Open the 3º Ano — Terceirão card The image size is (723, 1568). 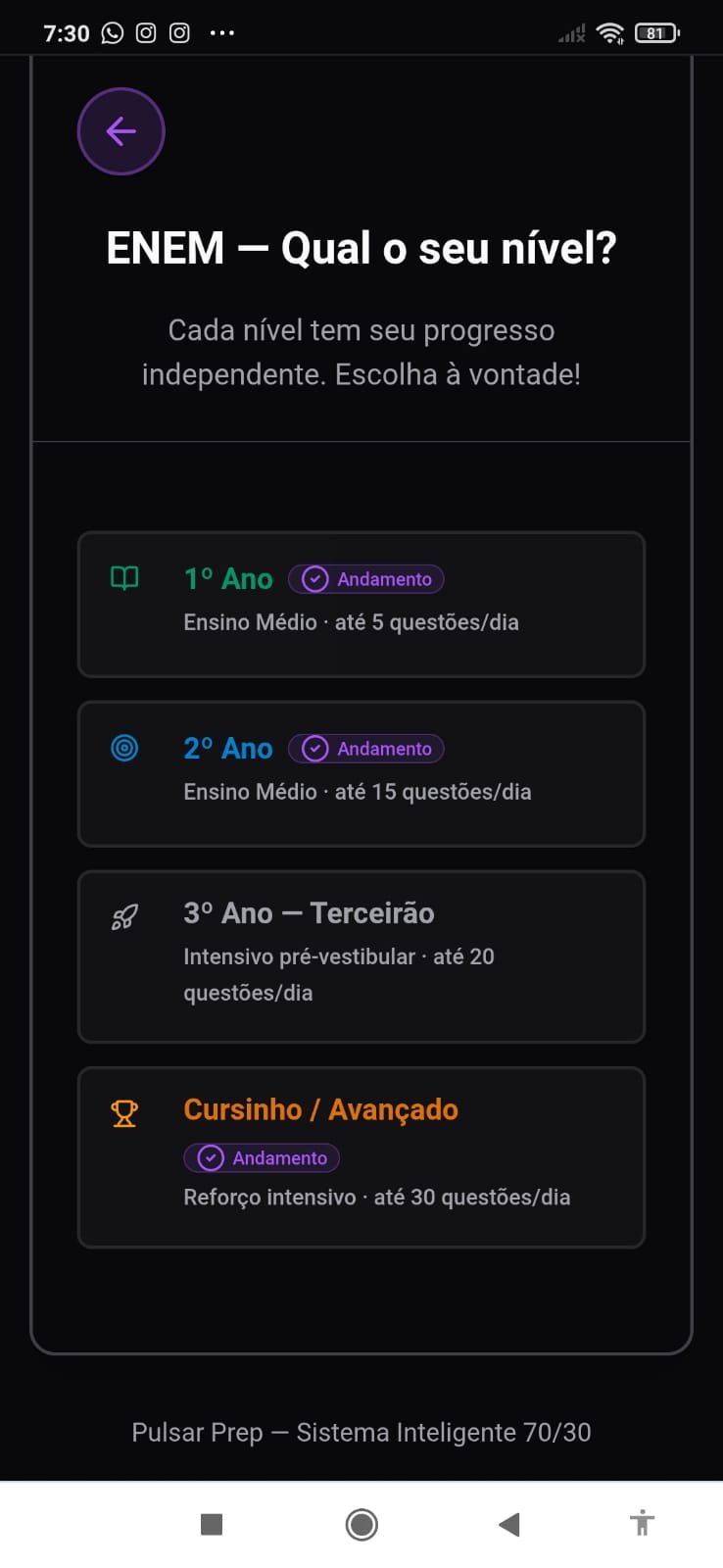361,956
